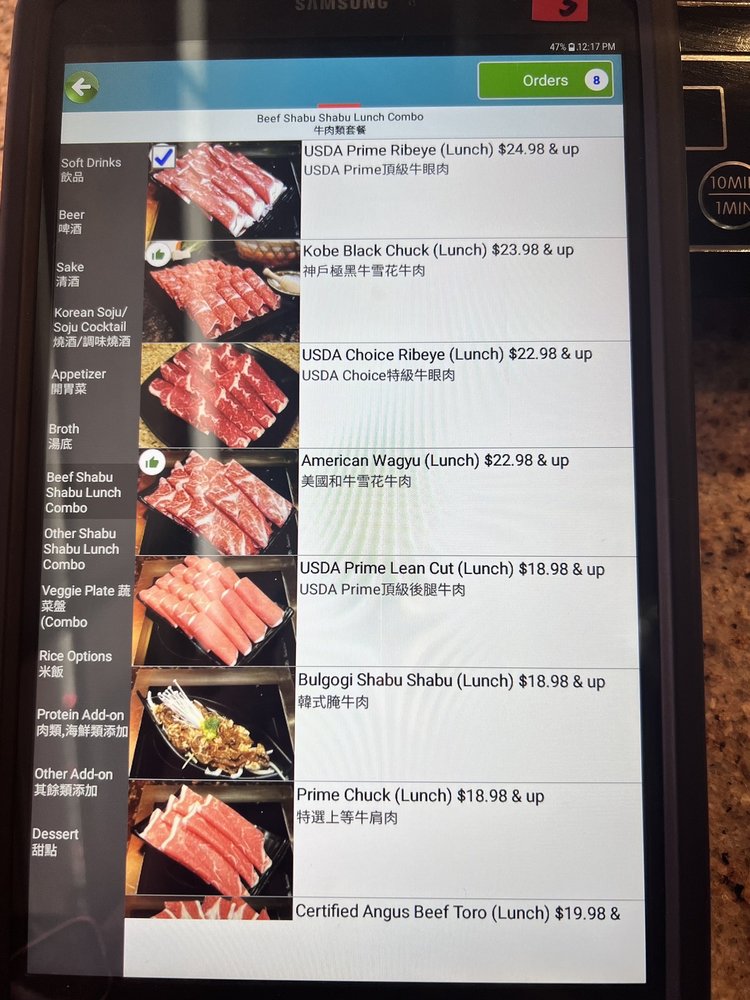
Task: Go to the Appetizer category
Action: [x=78, y=381]
